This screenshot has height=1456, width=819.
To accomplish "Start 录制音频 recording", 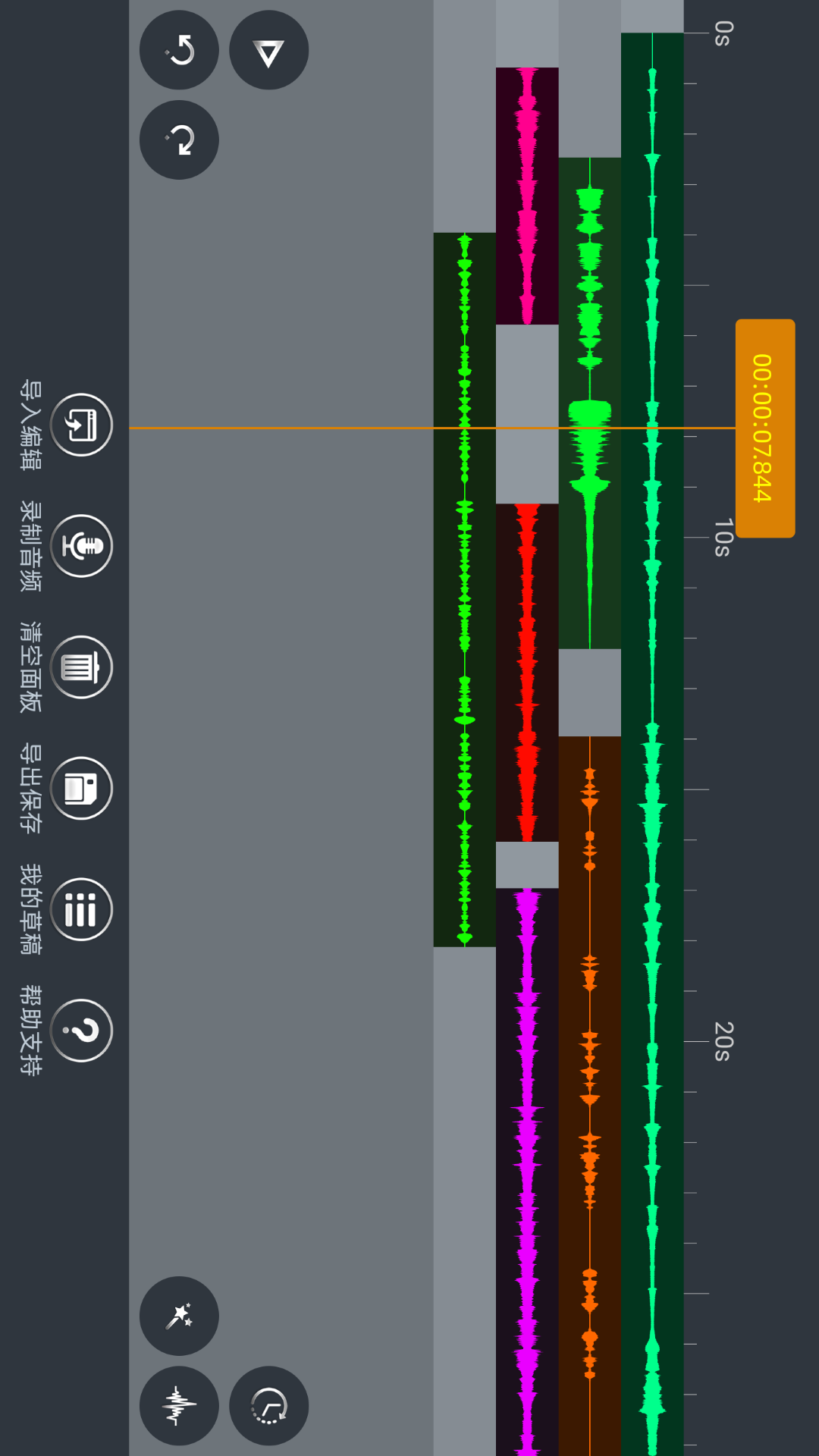I will (x=81, y=546).
